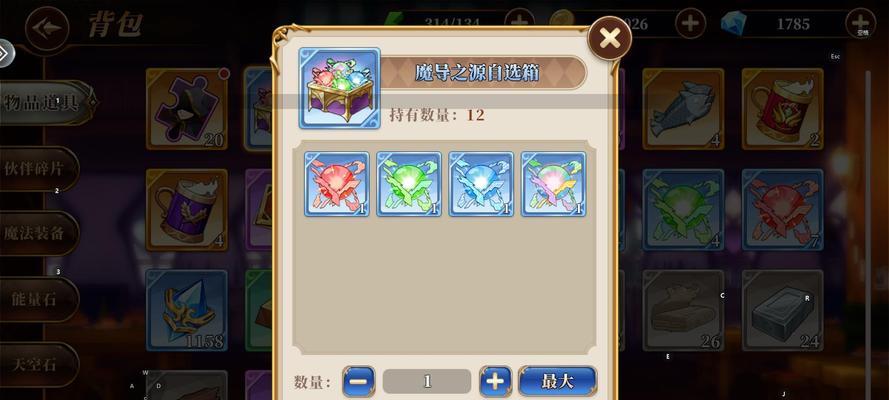This screenshot has width=889, height=400.
Task: Open the 天空石 tab
Action: pos(40,364)
